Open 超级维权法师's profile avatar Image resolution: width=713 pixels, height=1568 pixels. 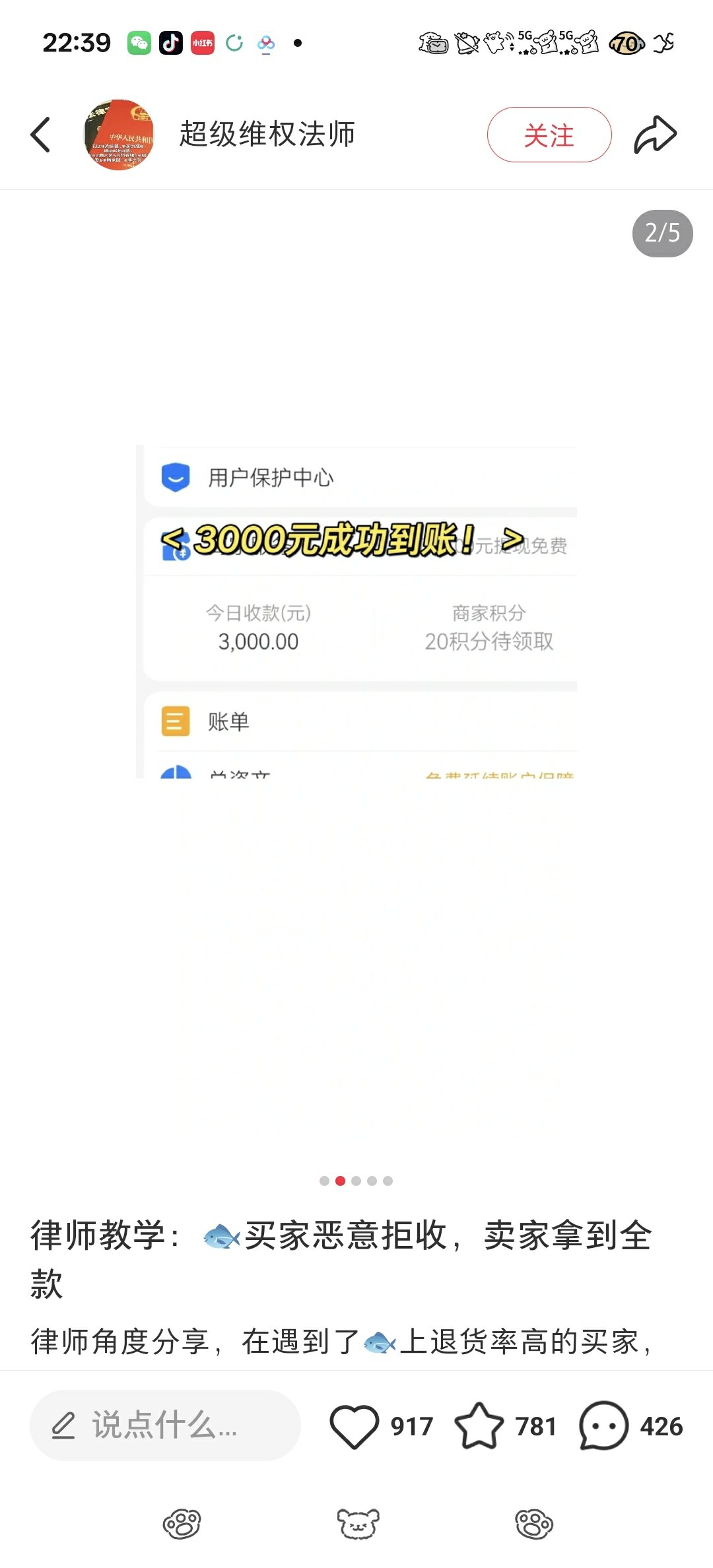click(119, 135)
